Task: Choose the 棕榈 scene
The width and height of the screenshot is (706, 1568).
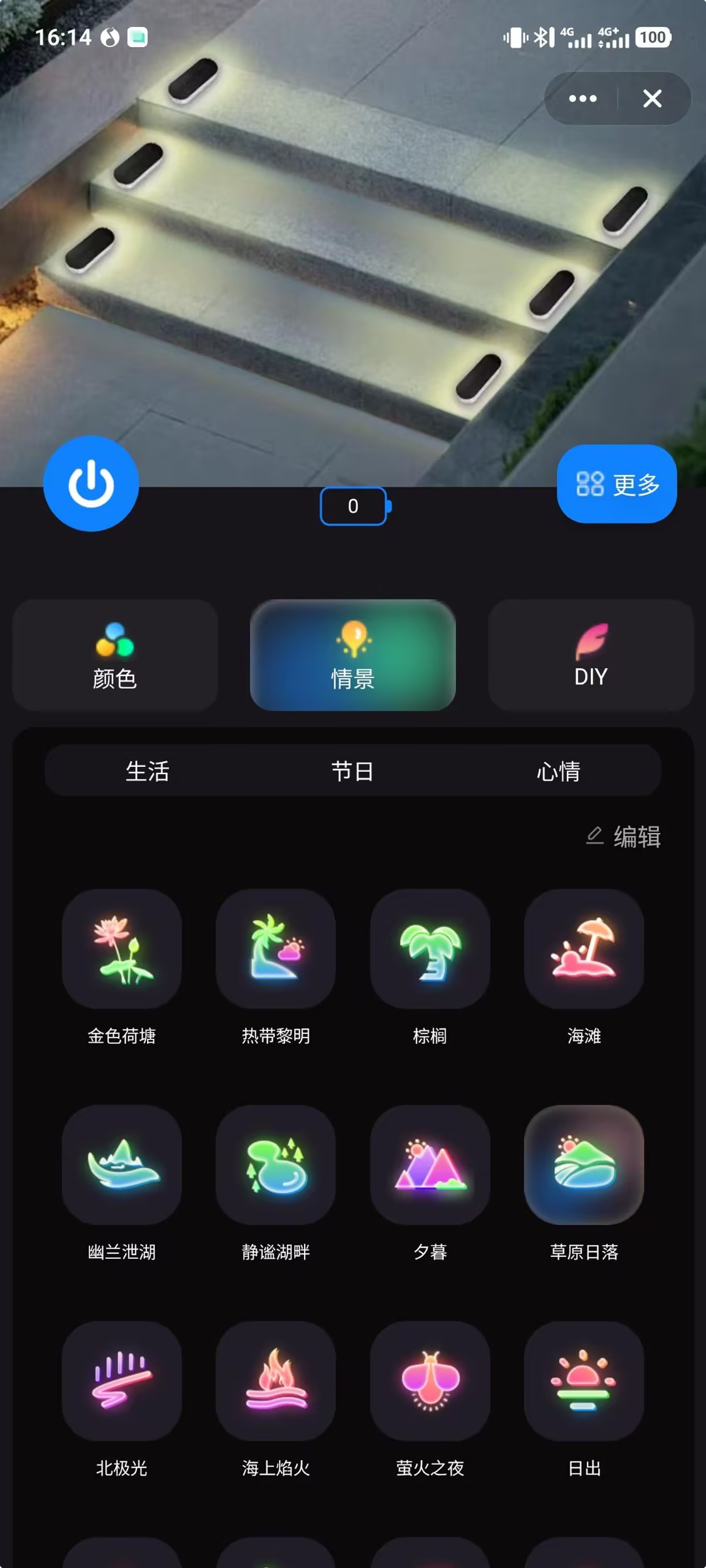Action: 430,949
